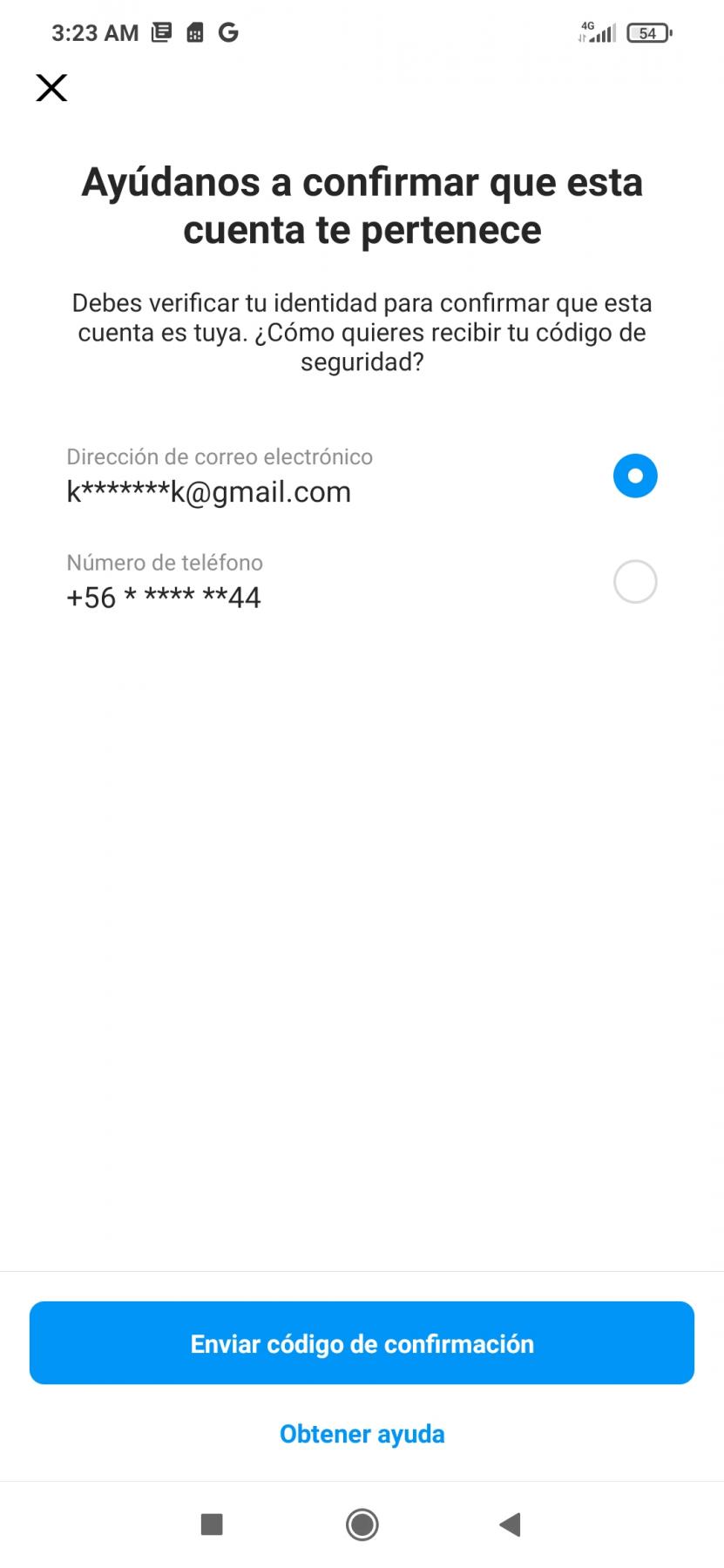This screenshot has height=1568, width=724.
Task: Choose phone number to receive the code
Action: point(634,582)
